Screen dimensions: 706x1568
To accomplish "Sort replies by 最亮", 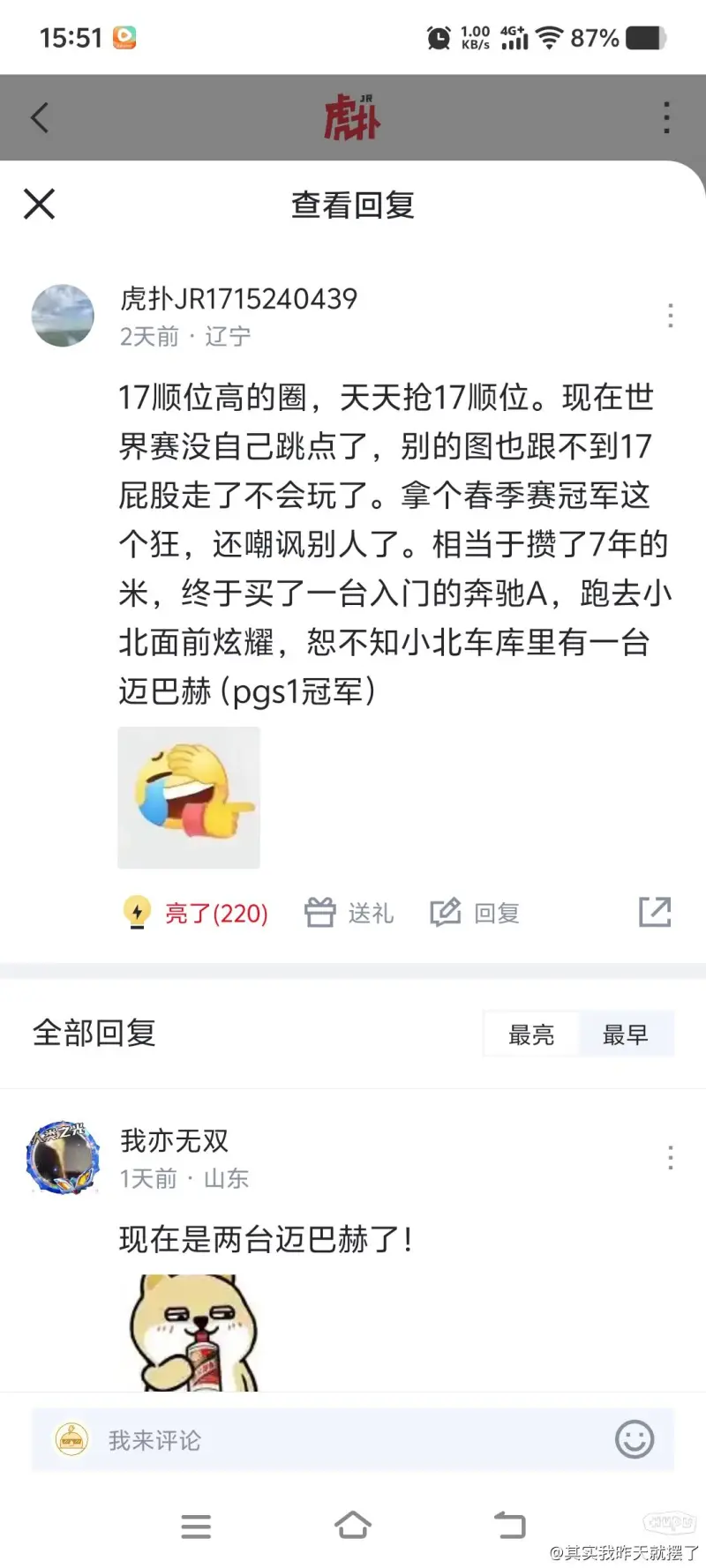I will click(531, 1034).
